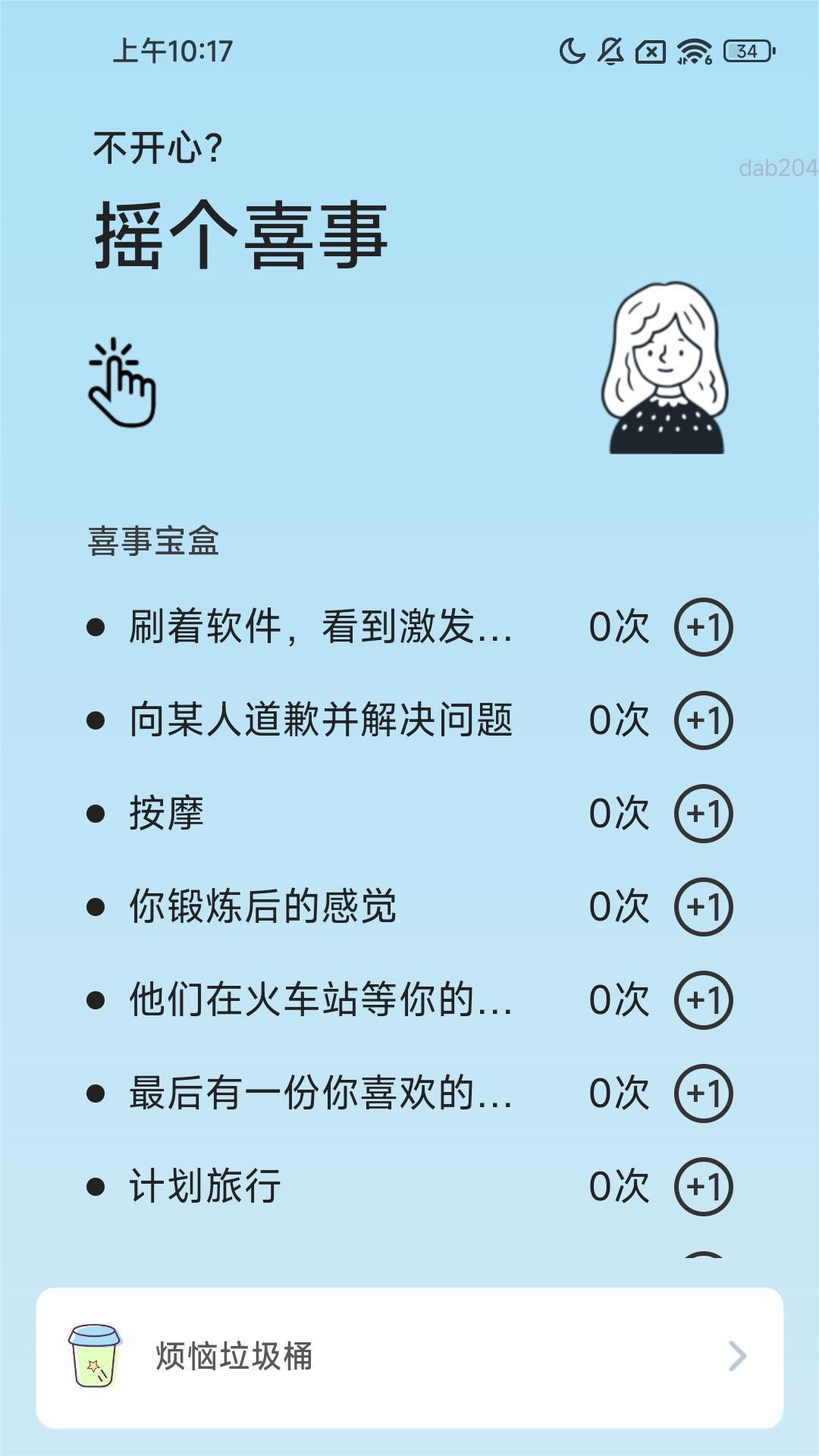Click the muted notifications bell icon
The height and width of the screenshot is (1456, 819).
pos(609,52)
